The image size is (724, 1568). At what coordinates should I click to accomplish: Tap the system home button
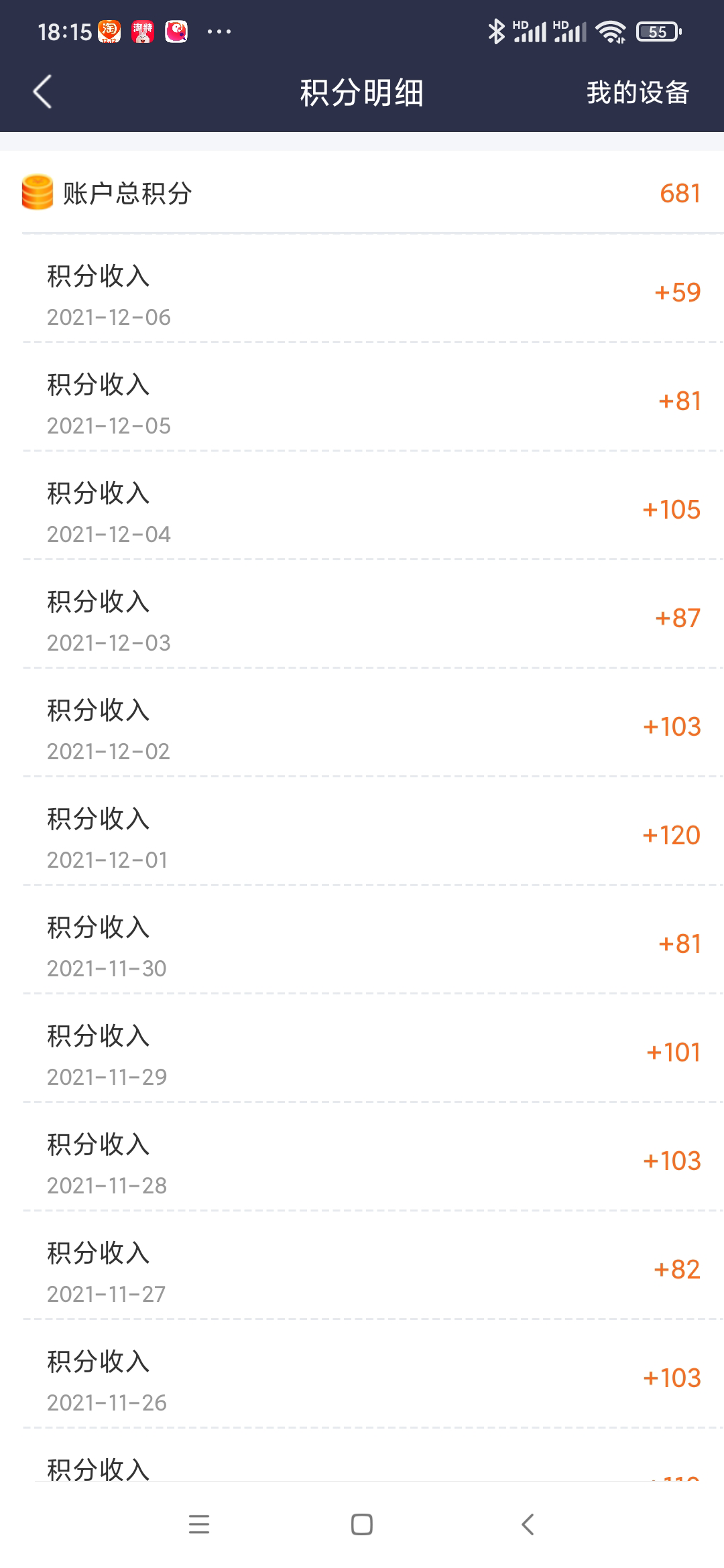coord(362,1524)
